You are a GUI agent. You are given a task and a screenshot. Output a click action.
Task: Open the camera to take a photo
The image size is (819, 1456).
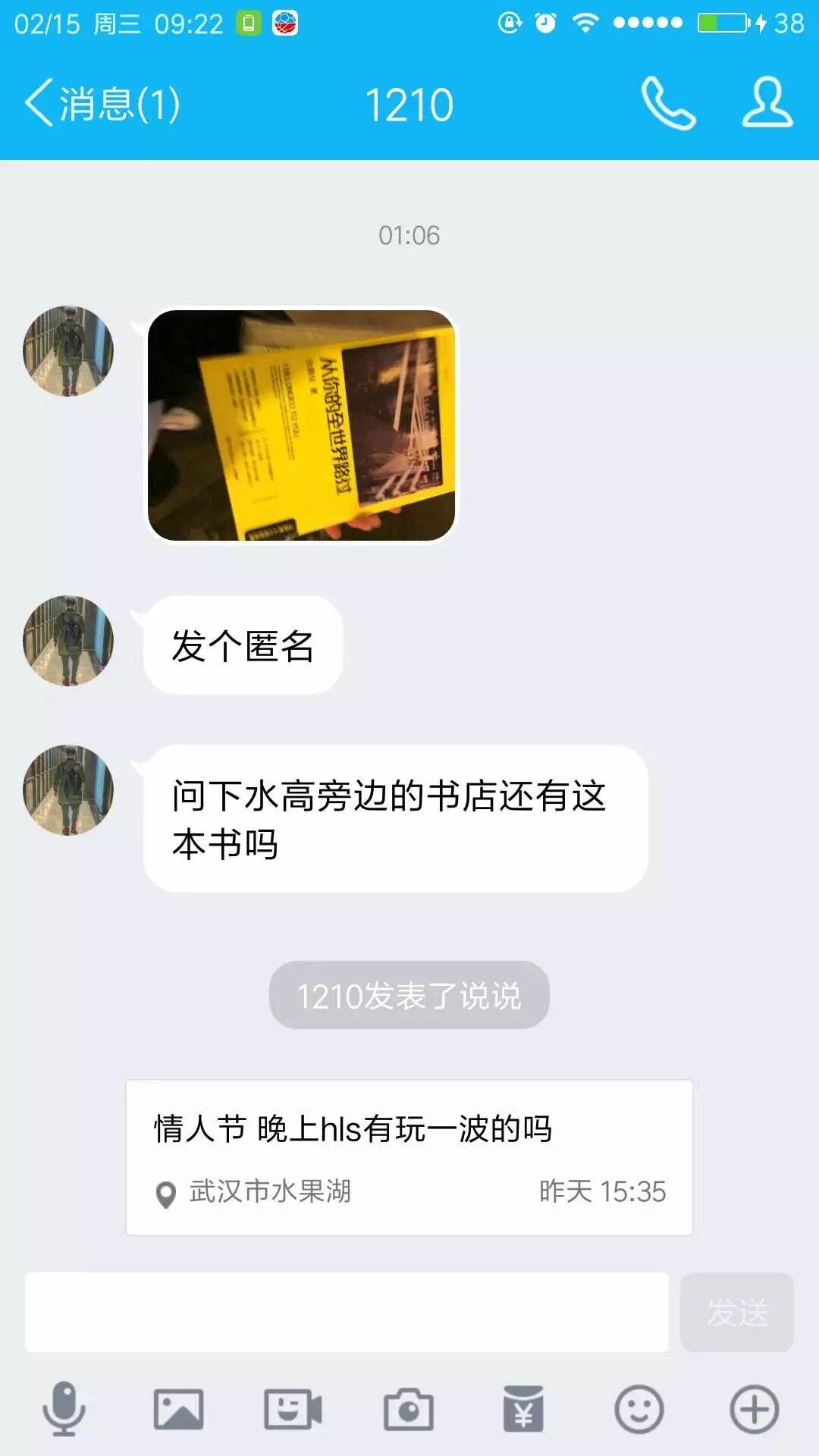pyautogui.click(x=408, y=1410)
